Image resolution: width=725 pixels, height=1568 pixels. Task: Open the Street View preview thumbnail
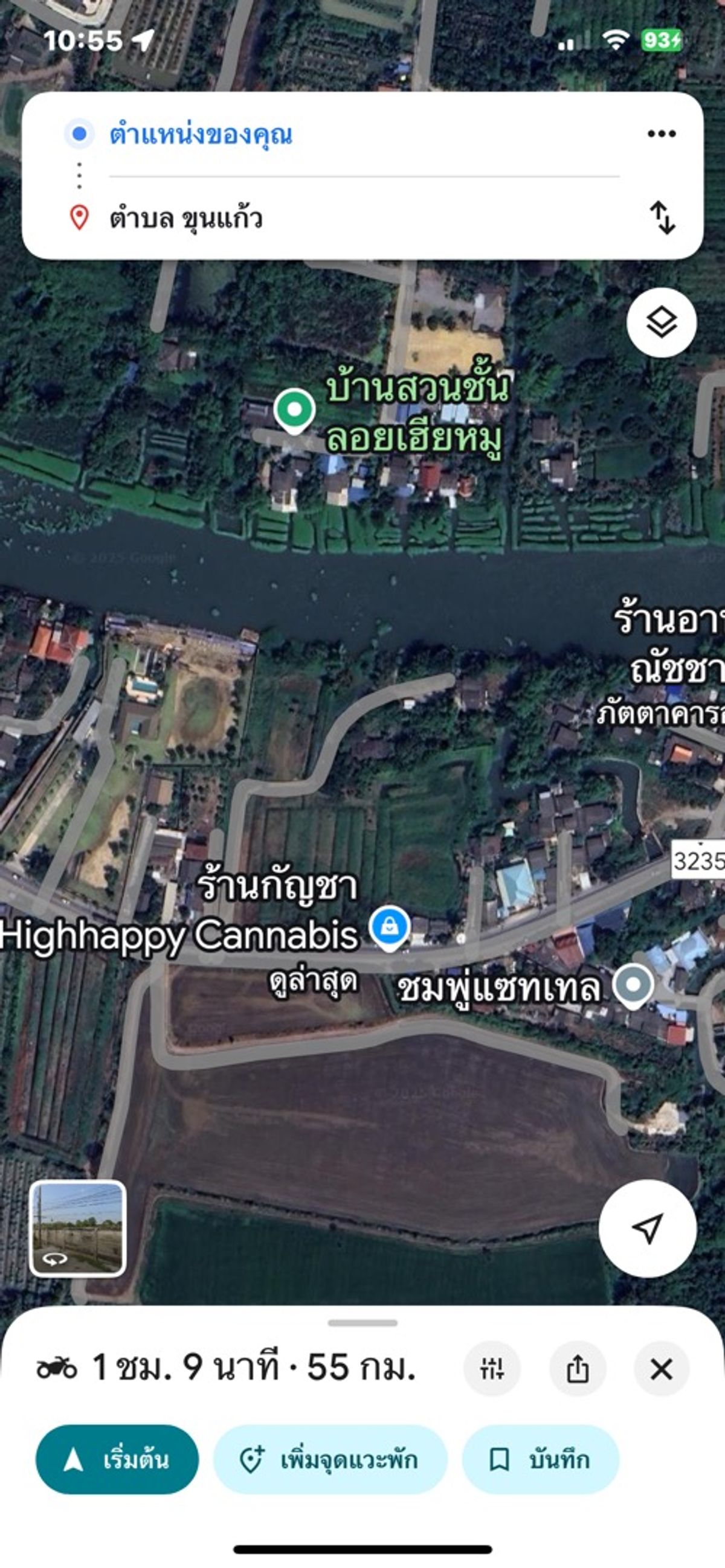click(77, 1229)
